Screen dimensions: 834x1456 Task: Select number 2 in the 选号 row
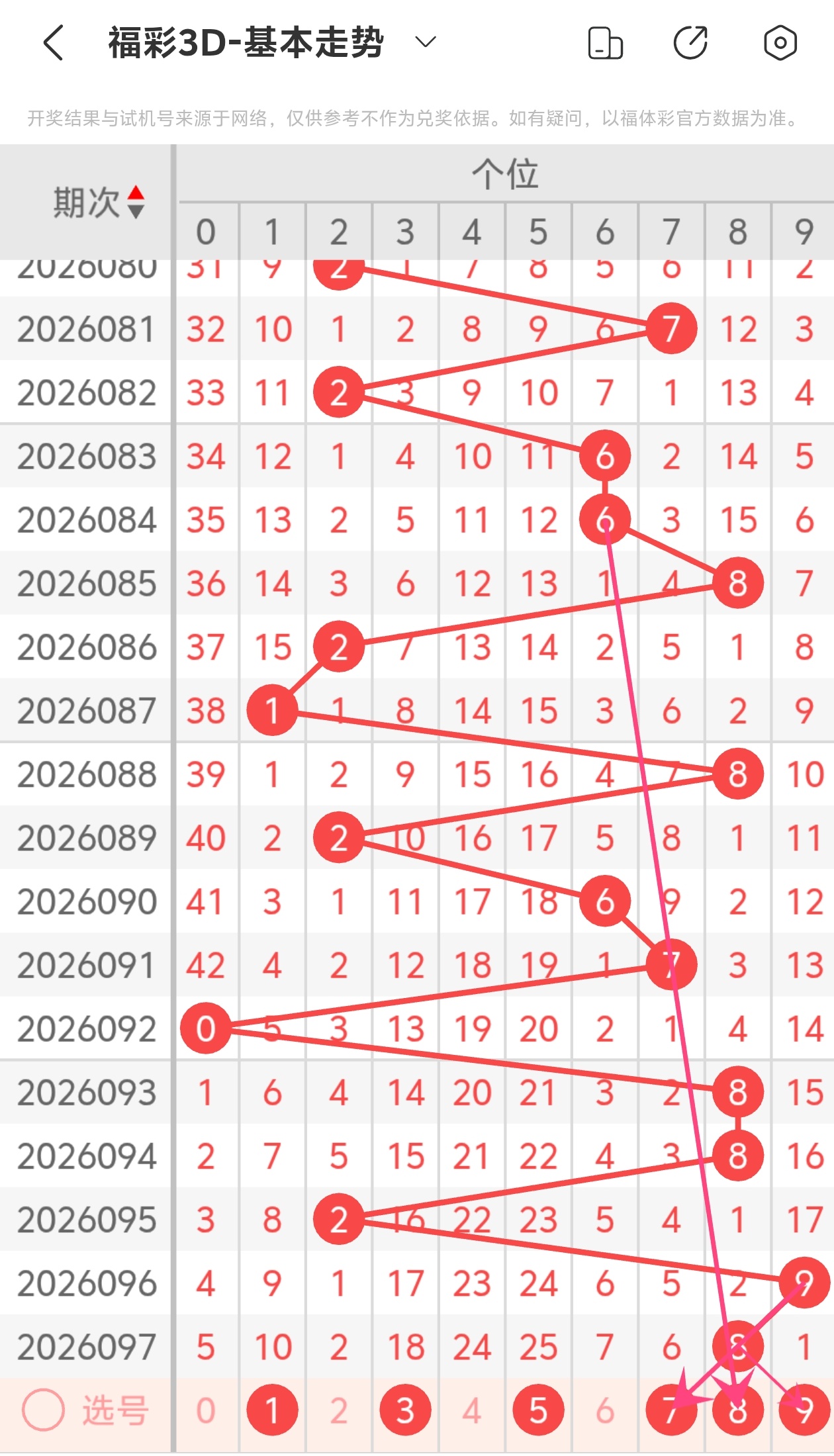(x=339, y=1410)
